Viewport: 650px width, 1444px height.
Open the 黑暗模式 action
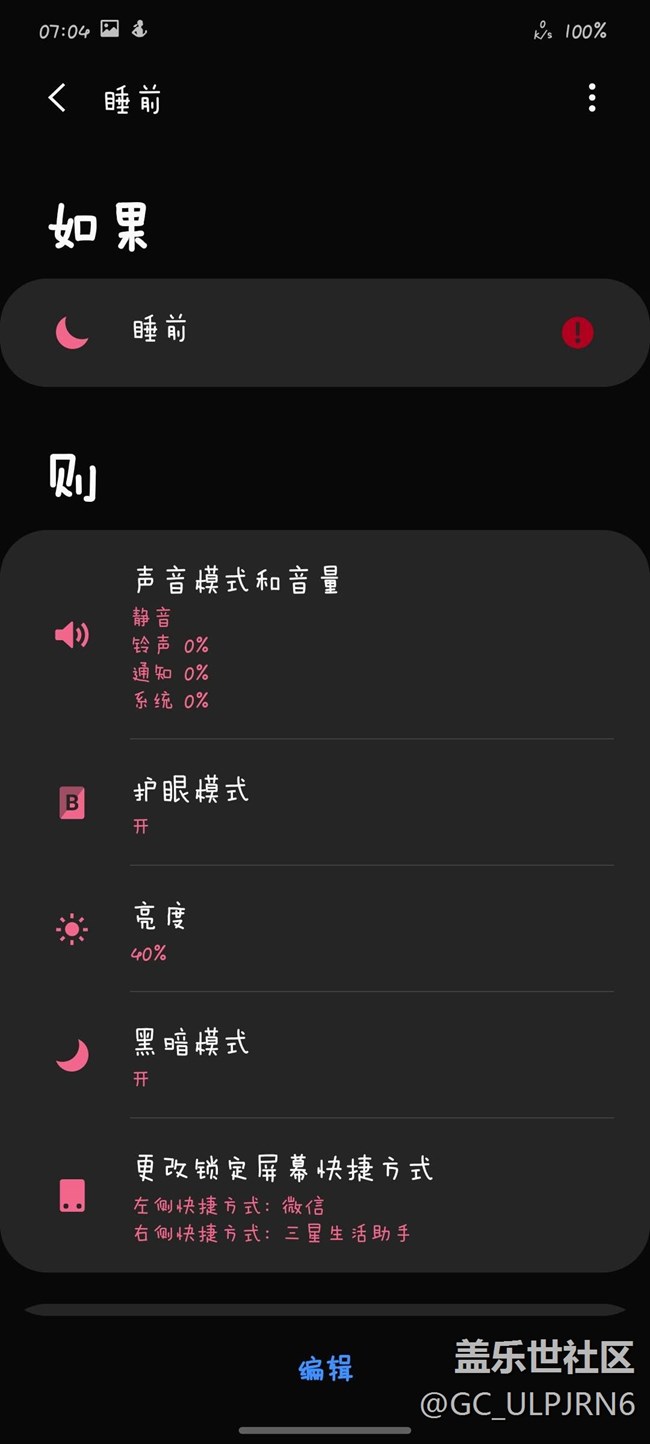pos(330,1055)
